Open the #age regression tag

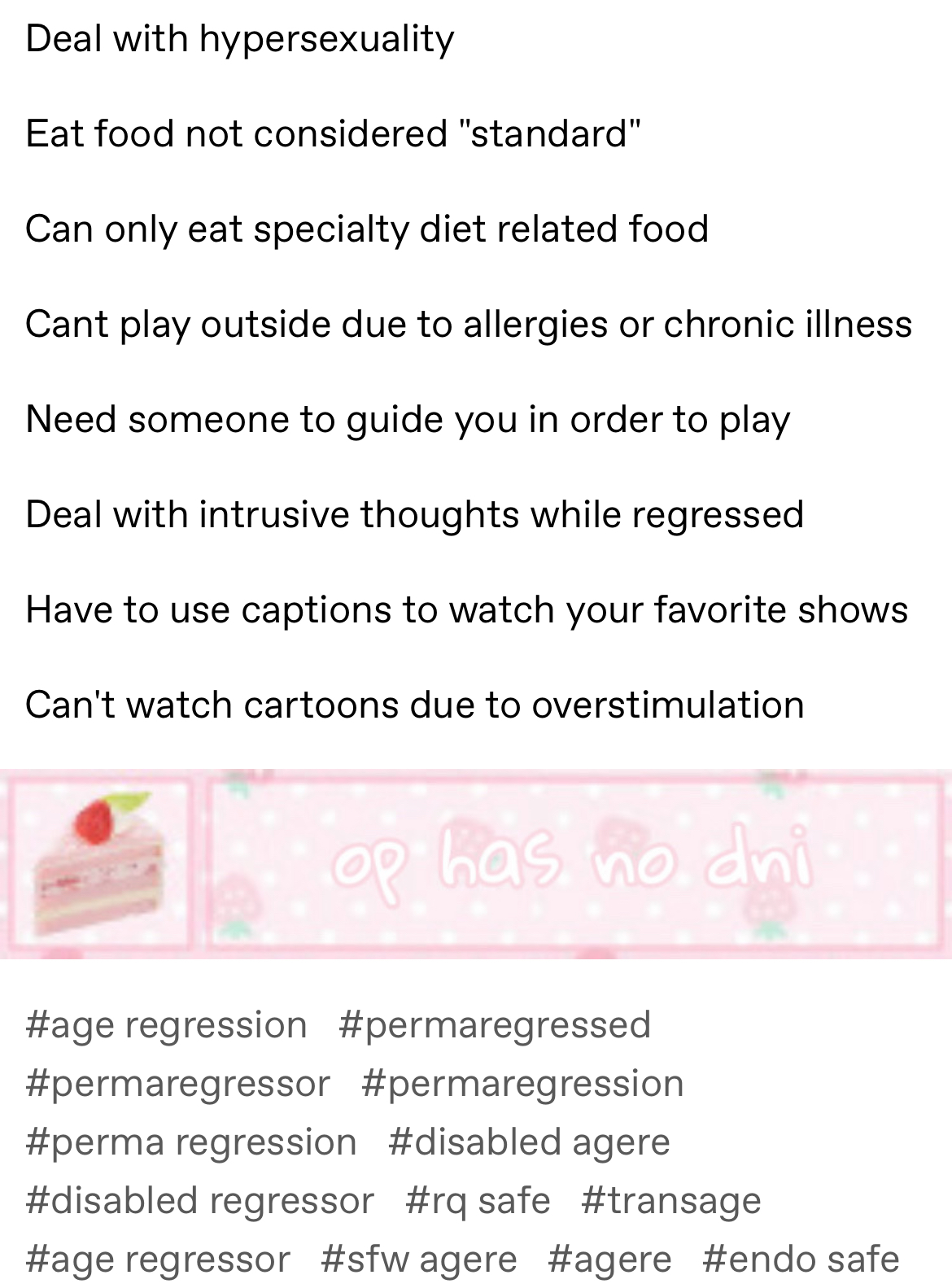(x=166, y=1025)
